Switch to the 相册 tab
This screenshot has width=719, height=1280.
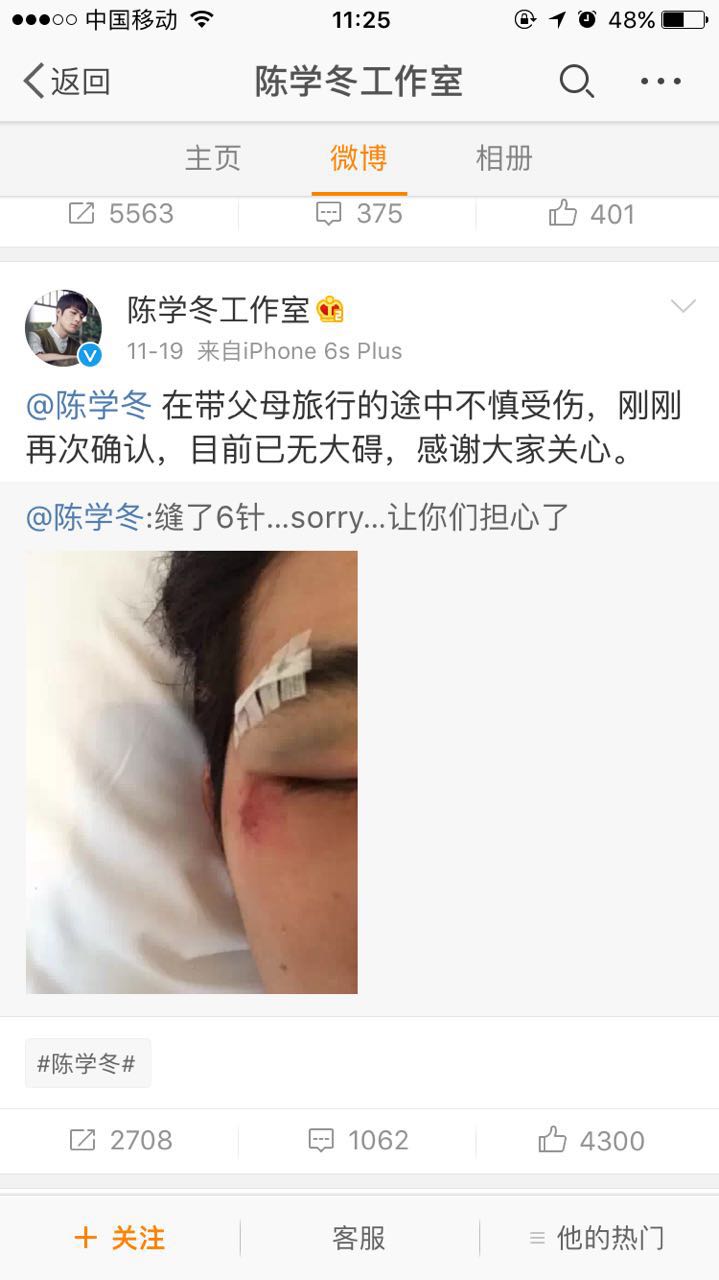(504, 158)
